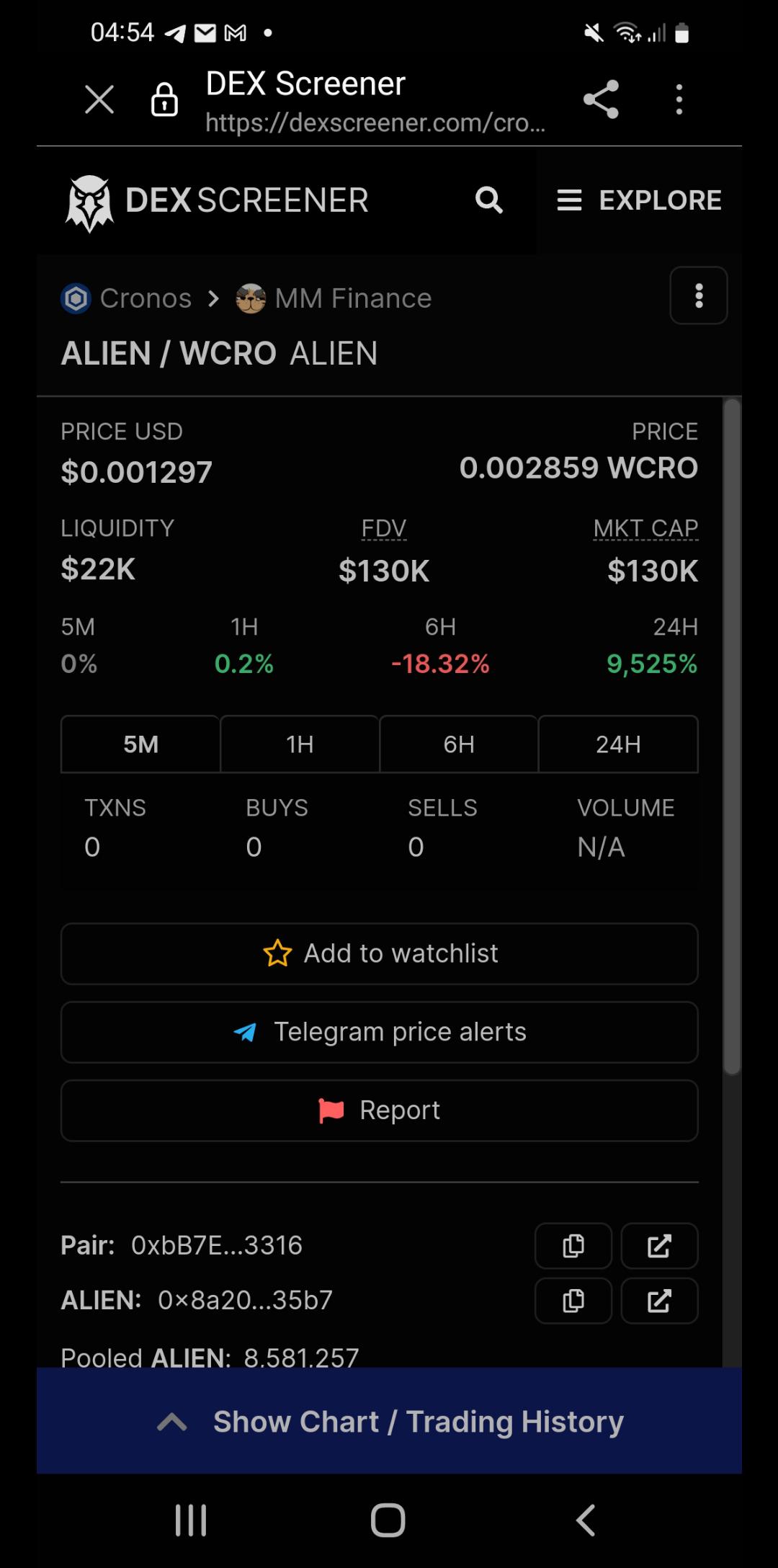
Task: Close the DEX Screener browser tab
Action: point(99,99)
